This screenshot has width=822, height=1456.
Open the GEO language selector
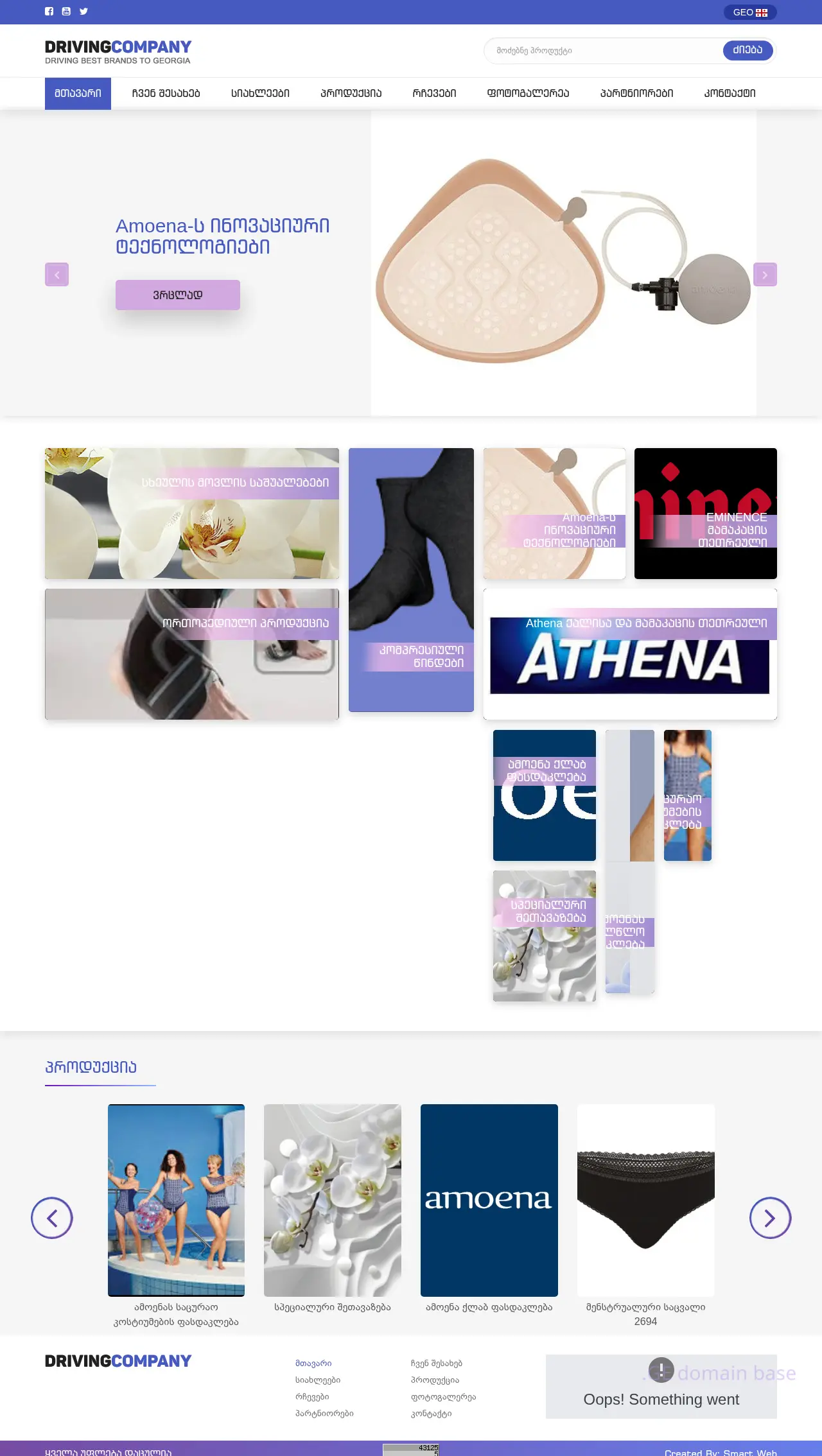point(749,12)
